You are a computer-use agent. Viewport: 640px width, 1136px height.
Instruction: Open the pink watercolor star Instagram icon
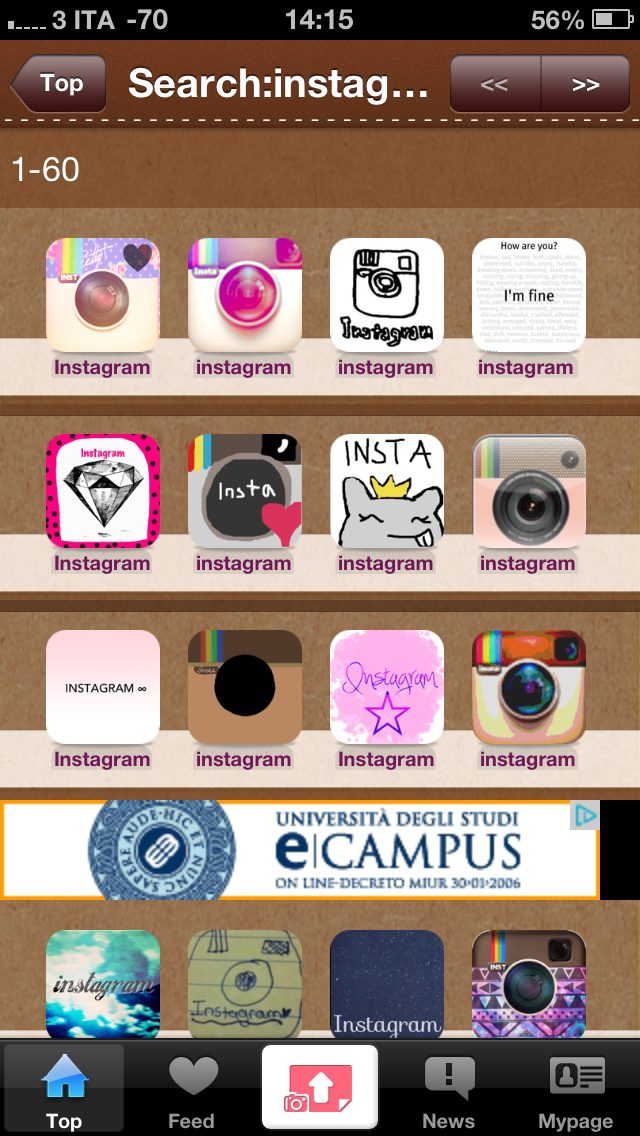pyautogui.click(x=386, y=687)
